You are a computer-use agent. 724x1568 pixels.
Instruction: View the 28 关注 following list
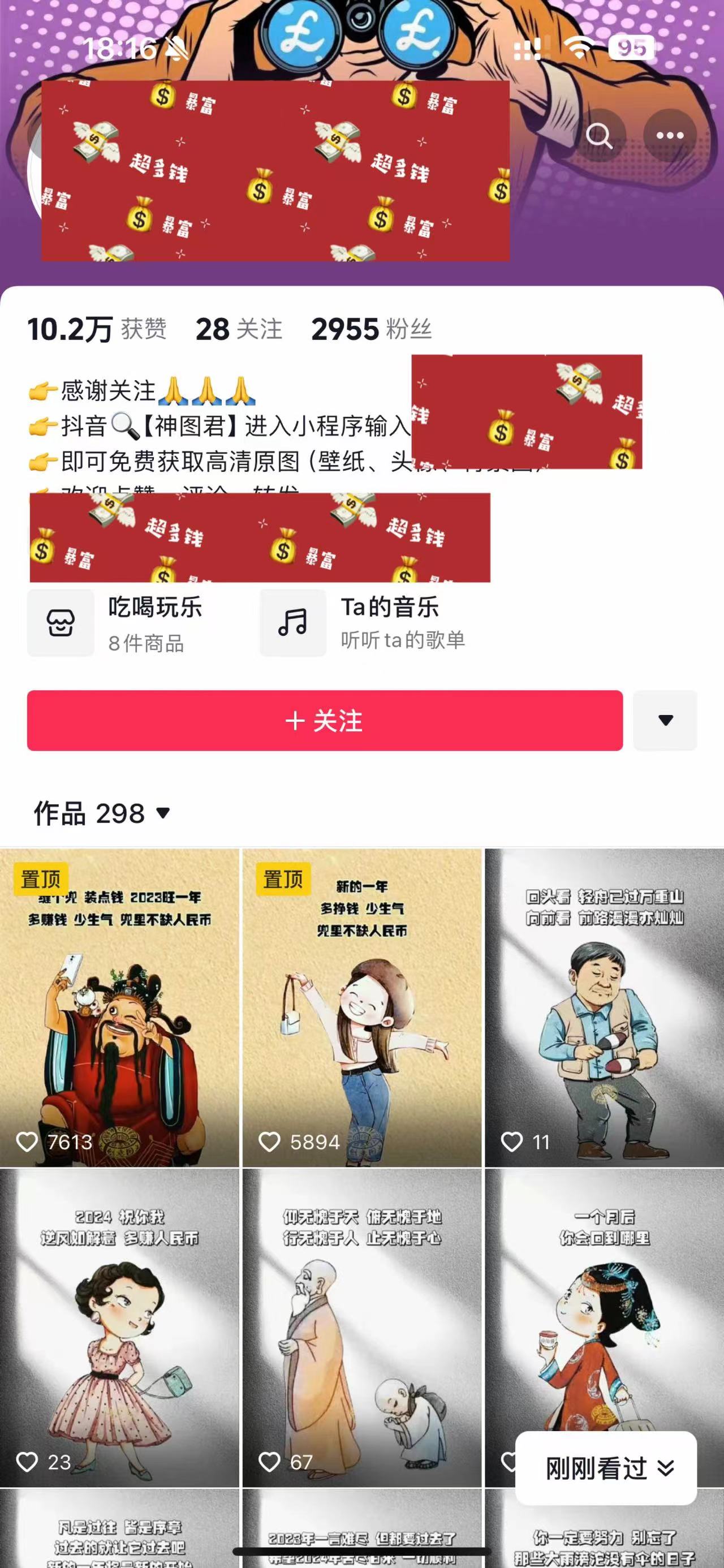[239, 329]
